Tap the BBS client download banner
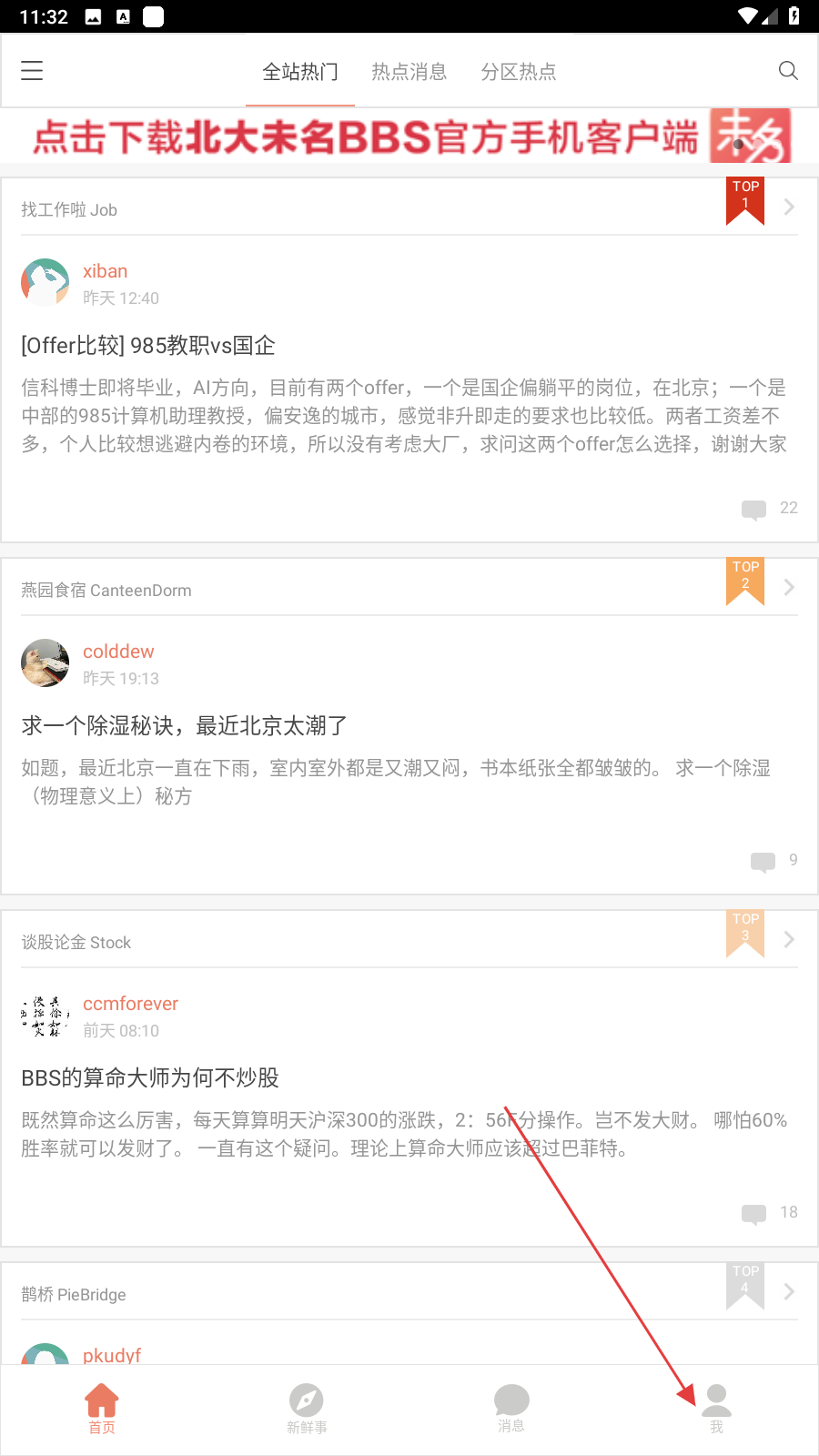The width and height of the screenshot is (819, 1456). 409,136
